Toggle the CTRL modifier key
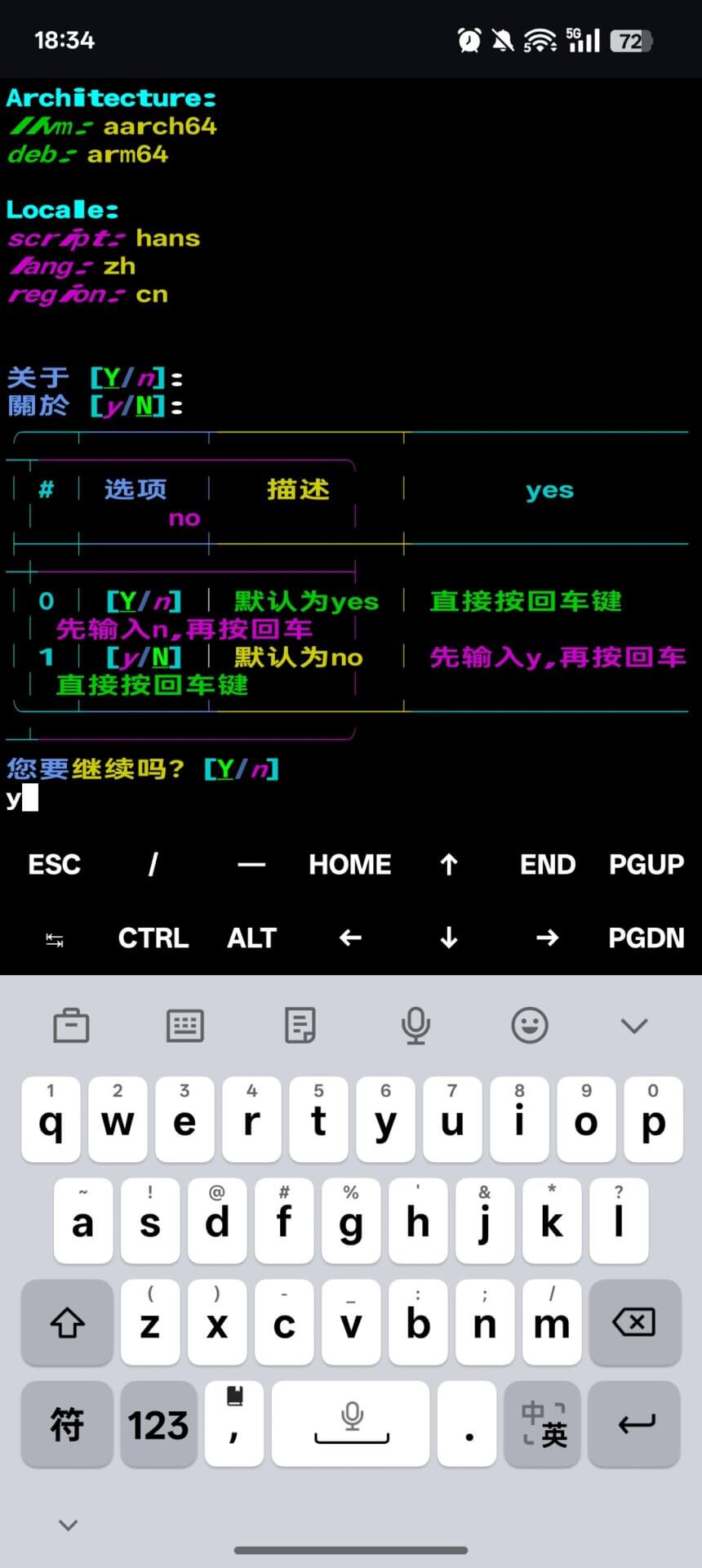 point(152,938)
